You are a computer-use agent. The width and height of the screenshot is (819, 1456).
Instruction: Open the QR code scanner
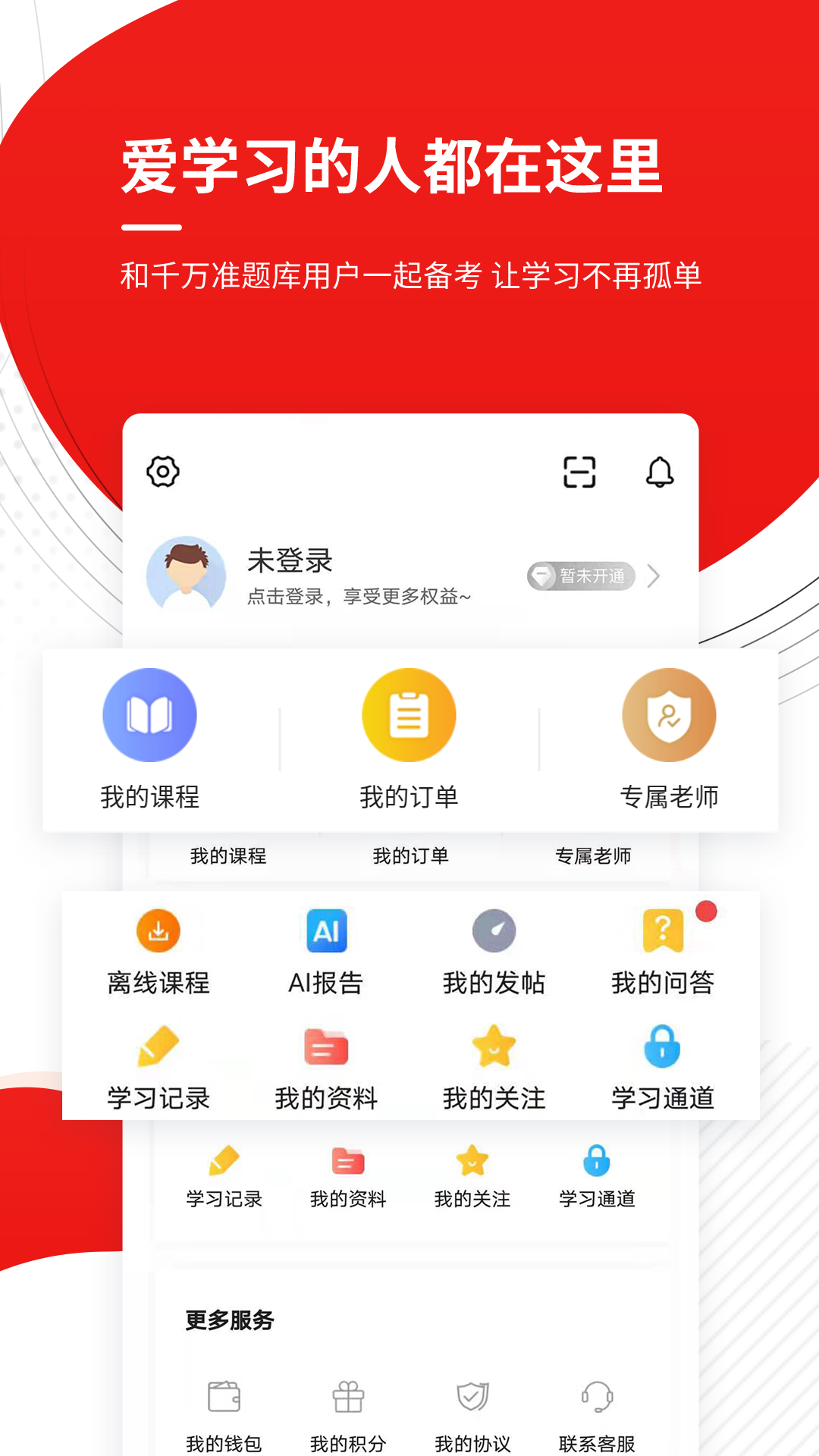(x=580, y=472)
